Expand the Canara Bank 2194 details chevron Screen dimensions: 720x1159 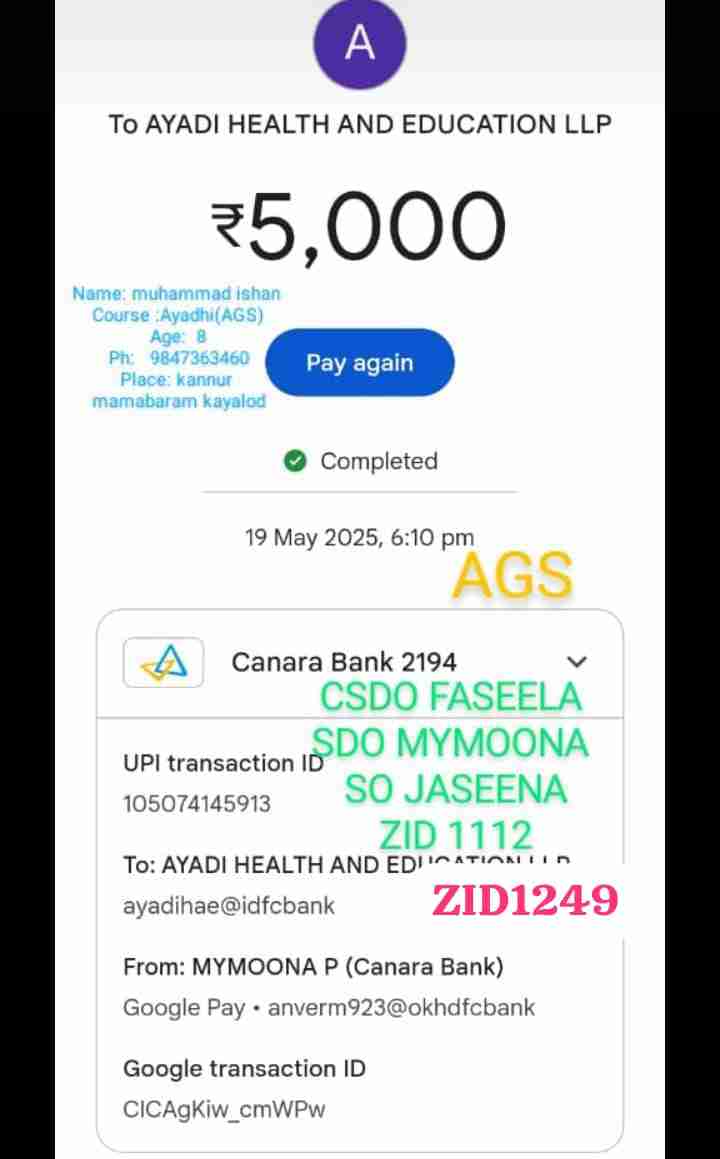[577, 661]
